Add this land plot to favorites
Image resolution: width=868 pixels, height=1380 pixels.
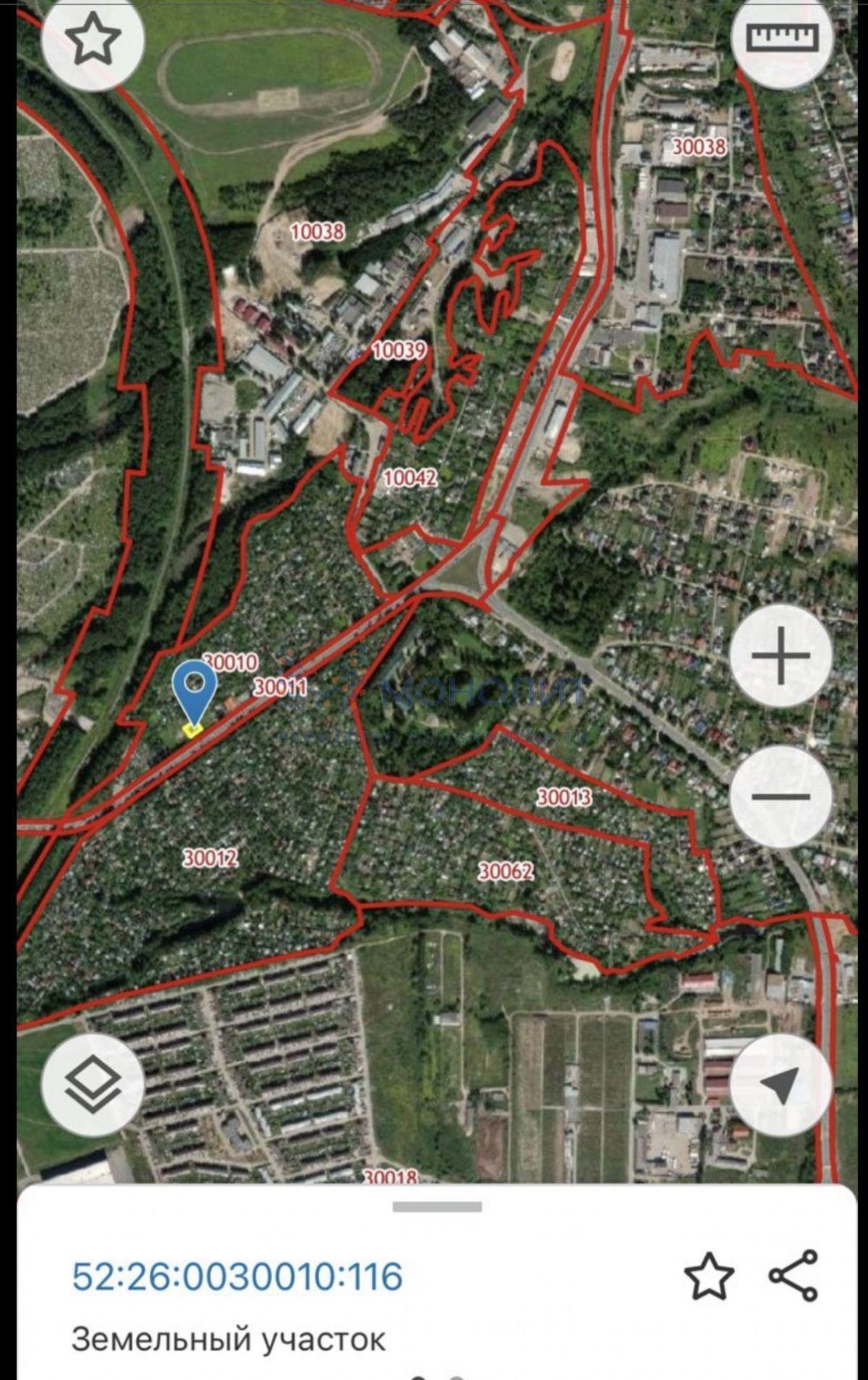709,1276
